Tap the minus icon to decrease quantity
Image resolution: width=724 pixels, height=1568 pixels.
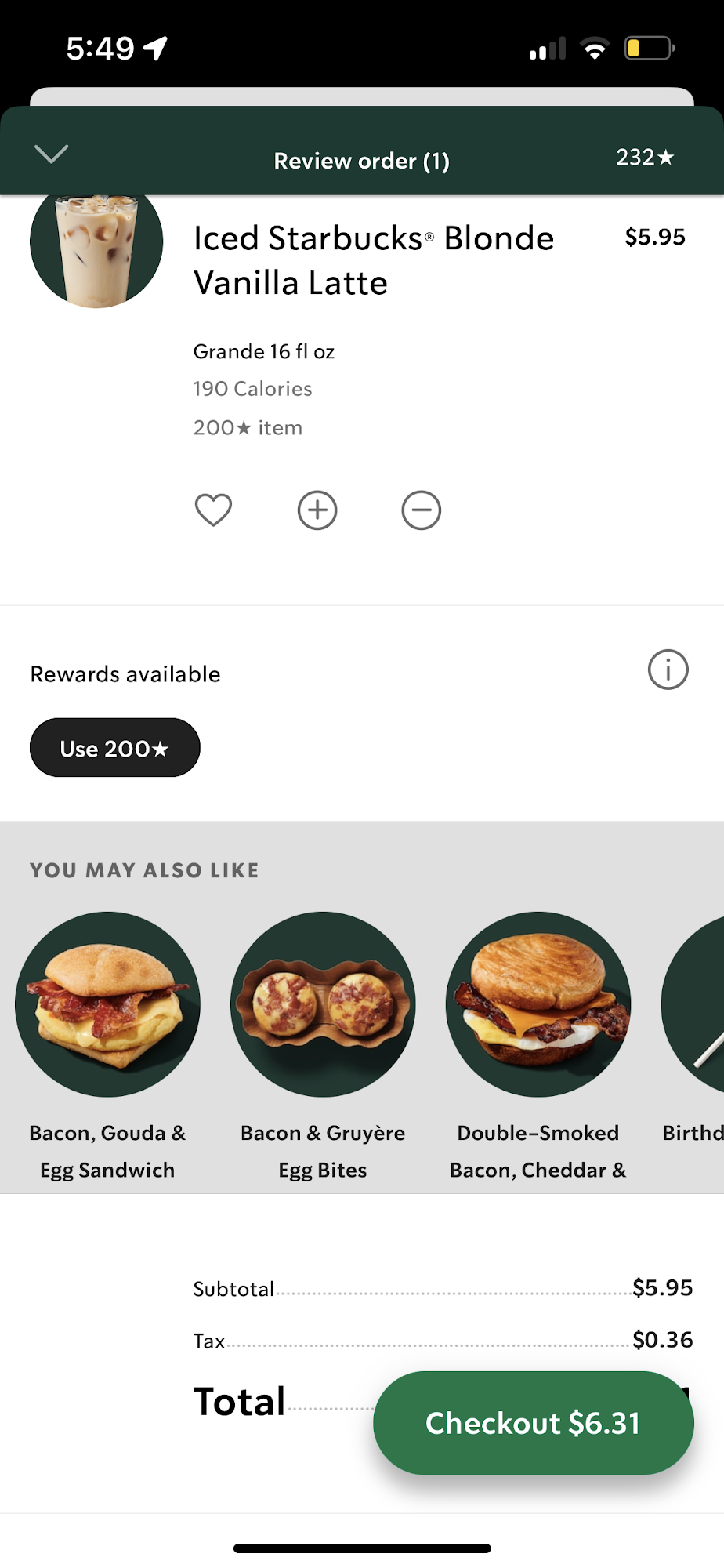point(421,510)
